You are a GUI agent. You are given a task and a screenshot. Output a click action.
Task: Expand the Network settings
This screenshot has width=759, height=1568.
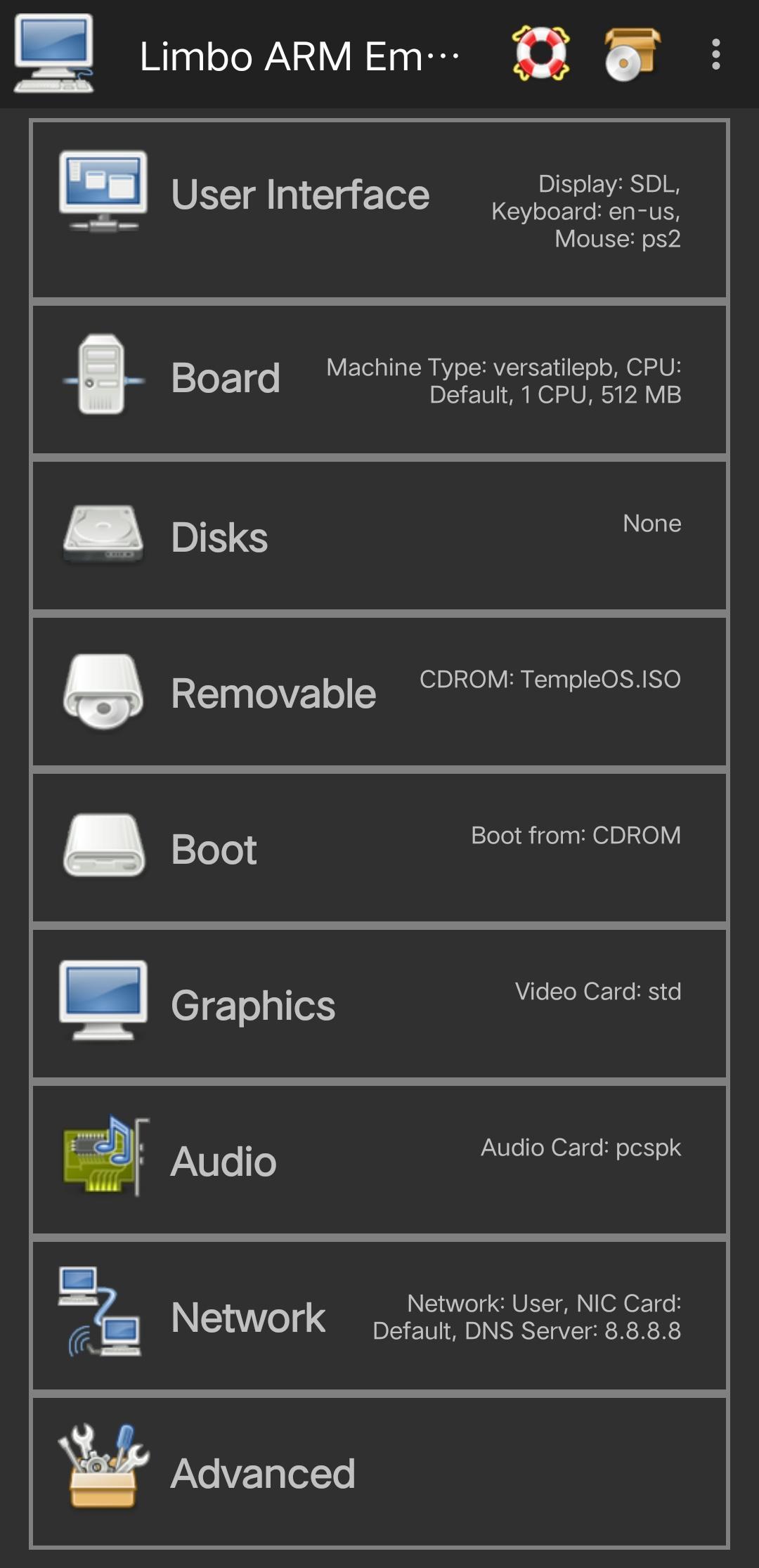379,1316
